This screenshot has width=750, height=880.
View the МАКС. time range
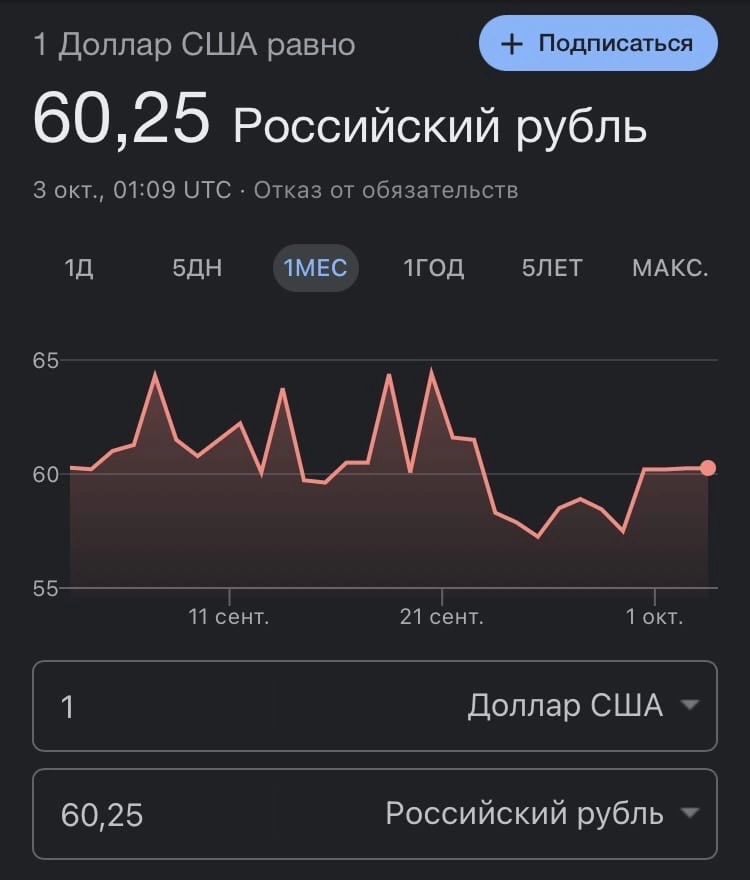[x=670, y=268]
